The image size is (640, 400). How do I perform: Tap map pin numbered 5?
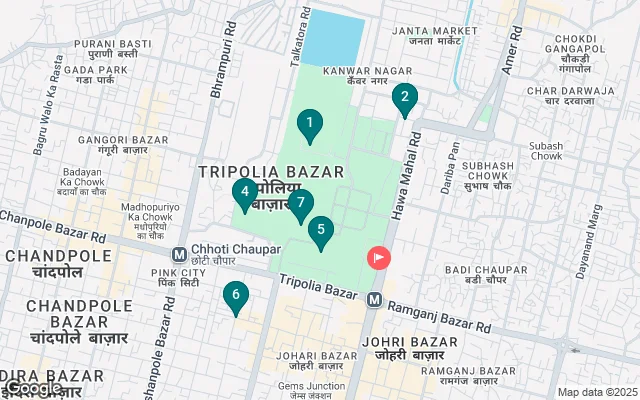tap(320, 230)
